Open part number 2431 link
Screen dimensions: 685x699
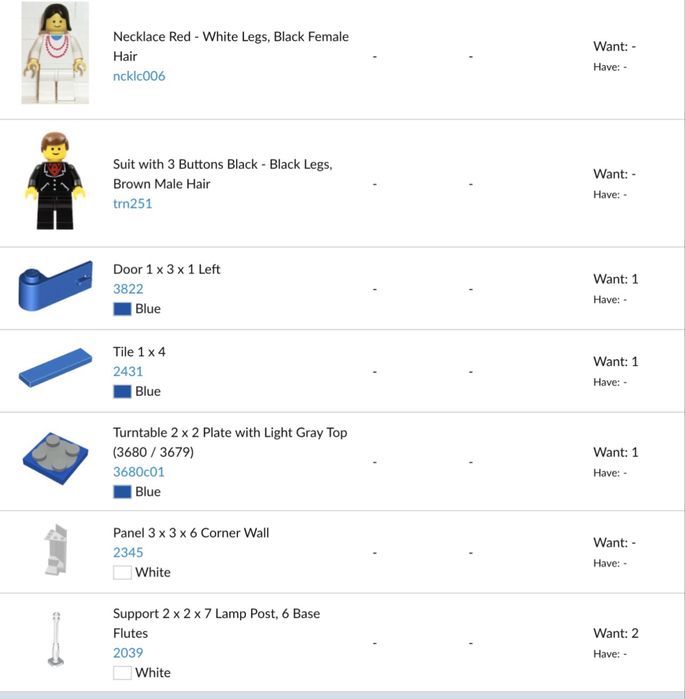coord(128,372)
